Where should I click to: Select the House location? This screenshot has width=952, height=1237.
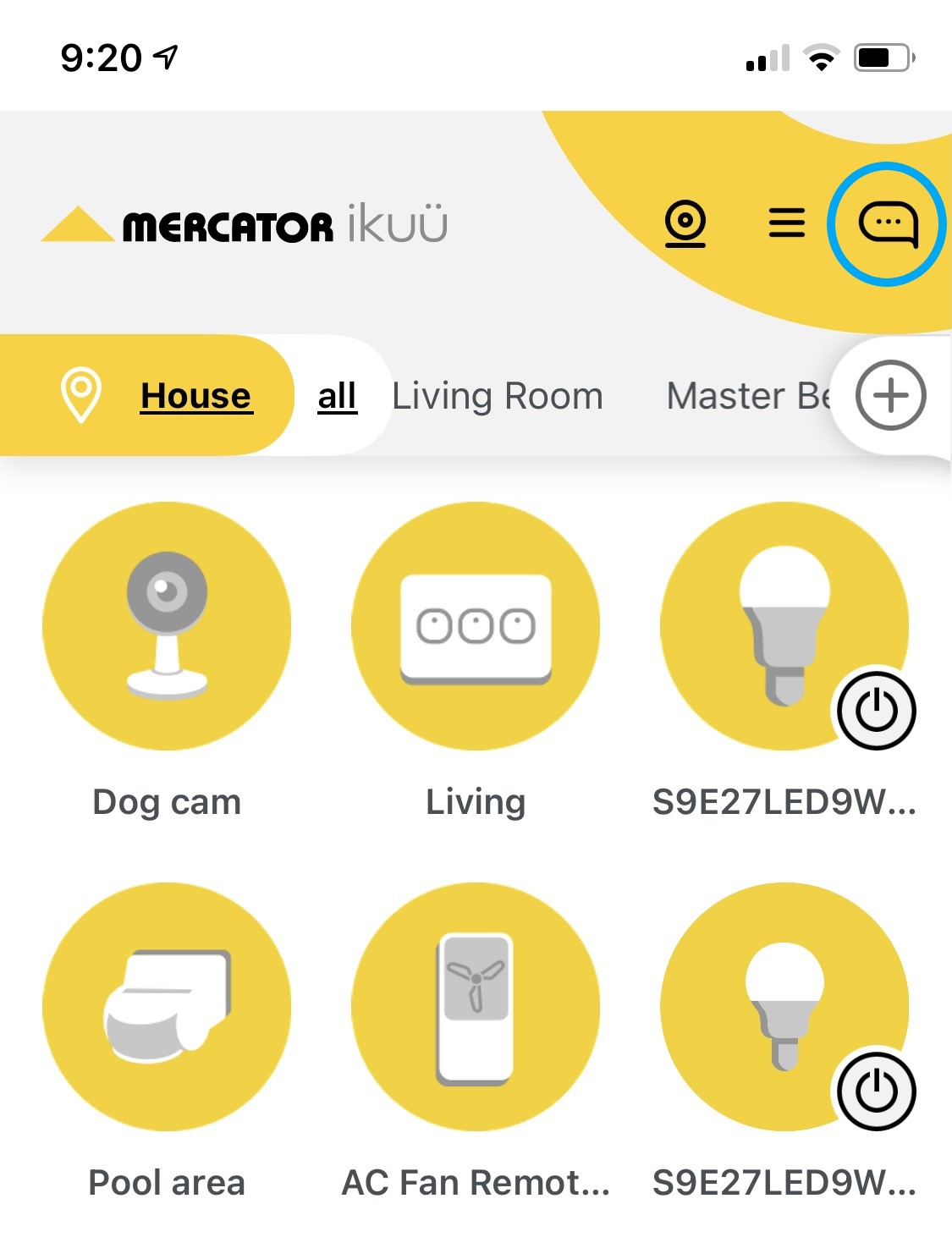click(195, 396)
